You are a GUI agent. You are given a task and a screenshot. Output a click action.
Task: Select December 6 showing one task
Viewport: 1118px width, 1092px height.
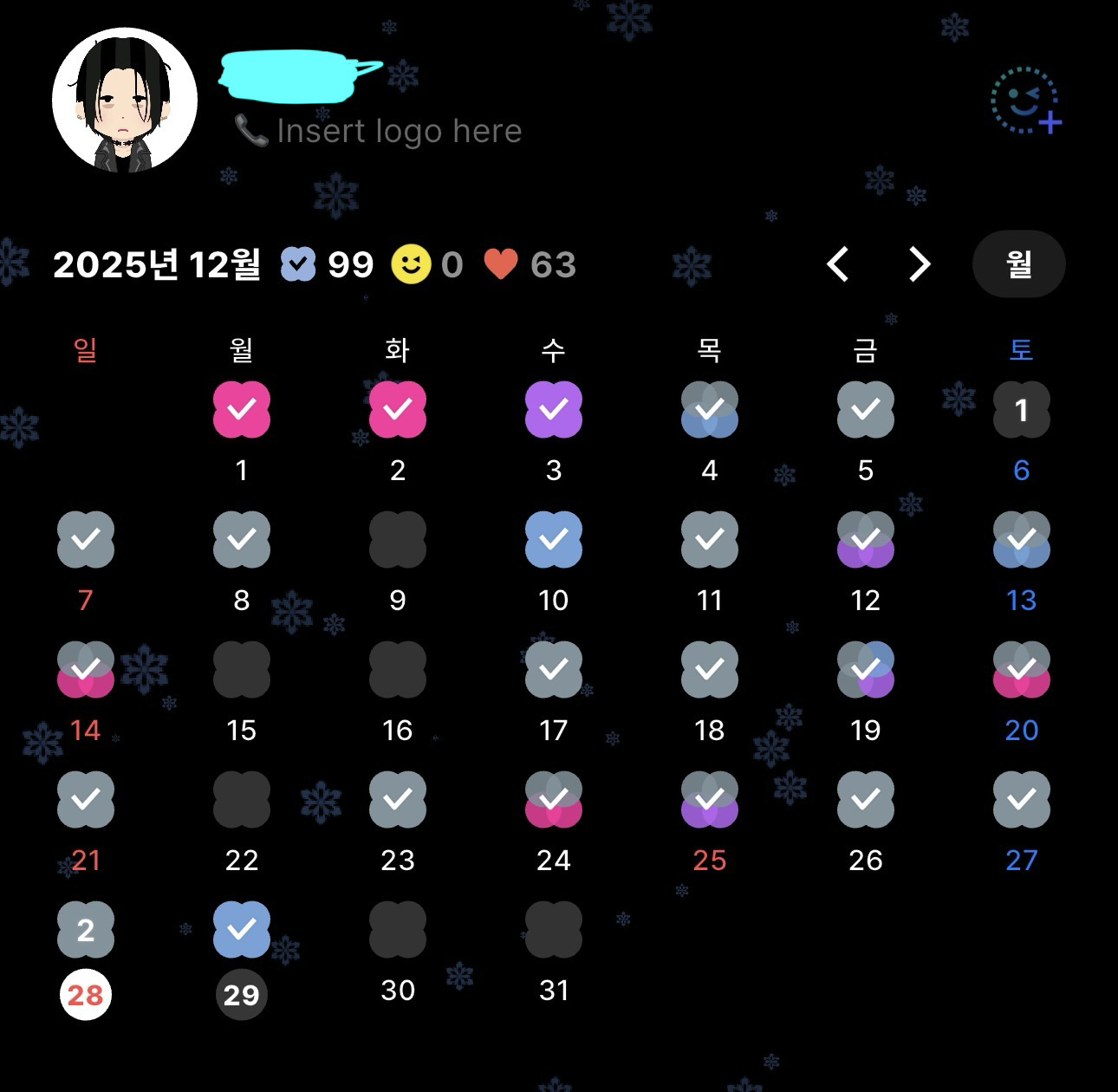tap(1021, 410)
